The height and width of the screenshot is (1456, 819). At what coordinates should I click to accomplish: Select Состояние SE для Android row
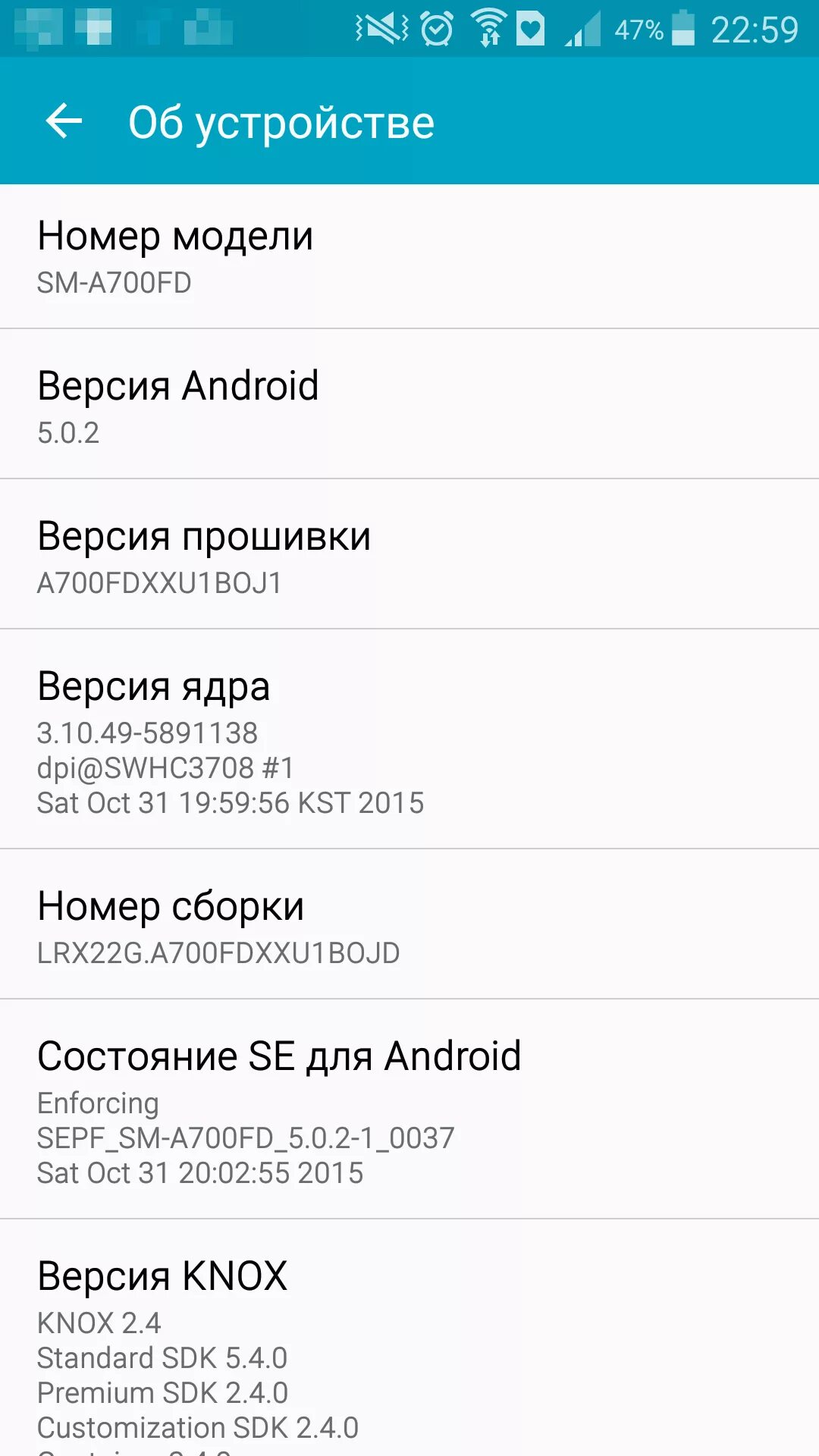click(x=409, y=1111)
